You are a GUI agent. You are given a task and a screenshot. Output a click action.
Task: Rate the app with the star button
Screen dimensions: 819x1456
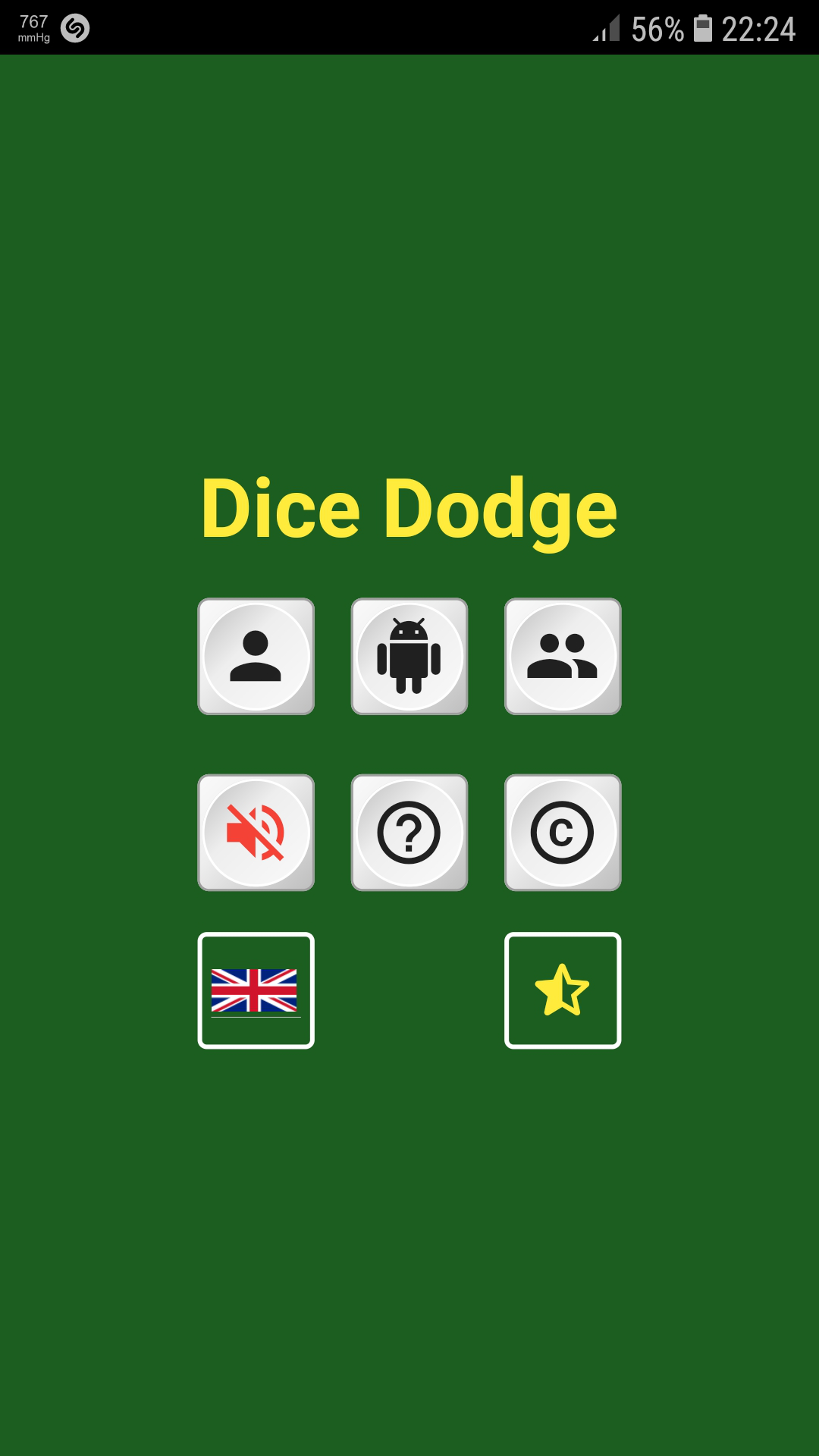tap(563, 990)
